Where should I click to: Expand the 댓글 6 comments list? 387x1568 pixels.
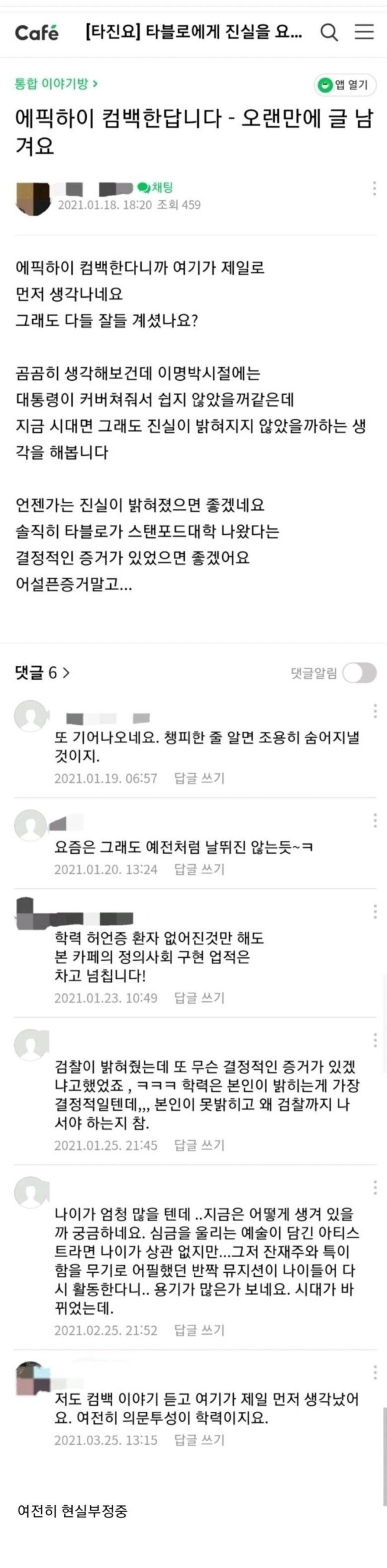tap(42, 672)
